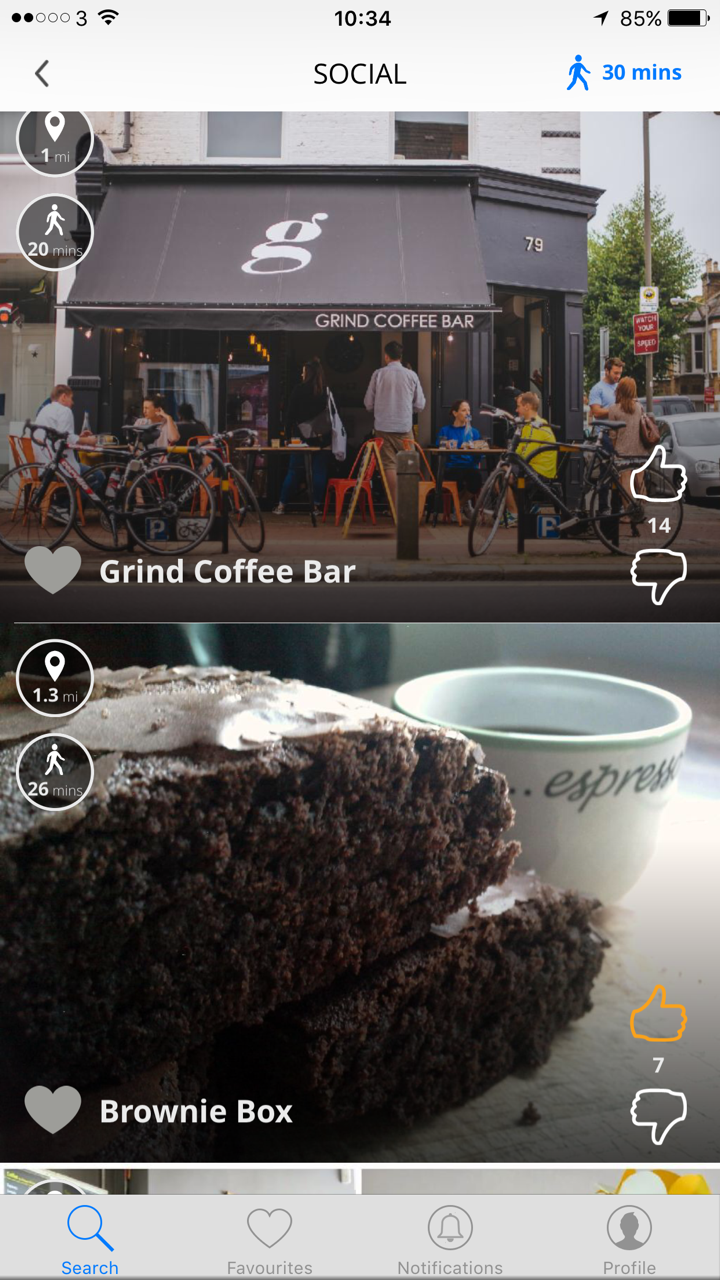Switch to the Favourites tab

pos(270,1239)
